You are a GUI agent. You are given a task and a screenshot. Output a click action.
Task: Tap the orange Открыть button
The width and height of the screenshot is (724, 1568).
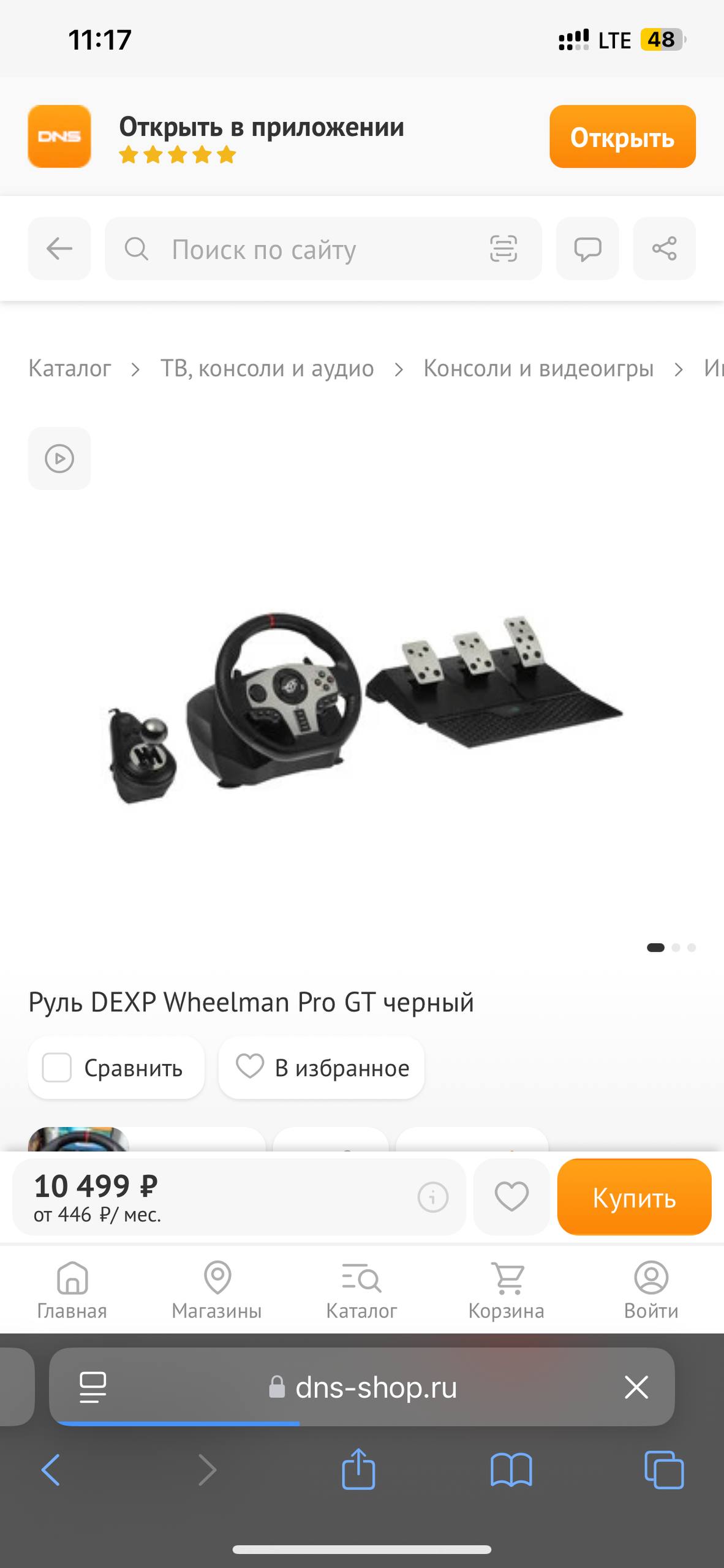click(x=622, y=137)
